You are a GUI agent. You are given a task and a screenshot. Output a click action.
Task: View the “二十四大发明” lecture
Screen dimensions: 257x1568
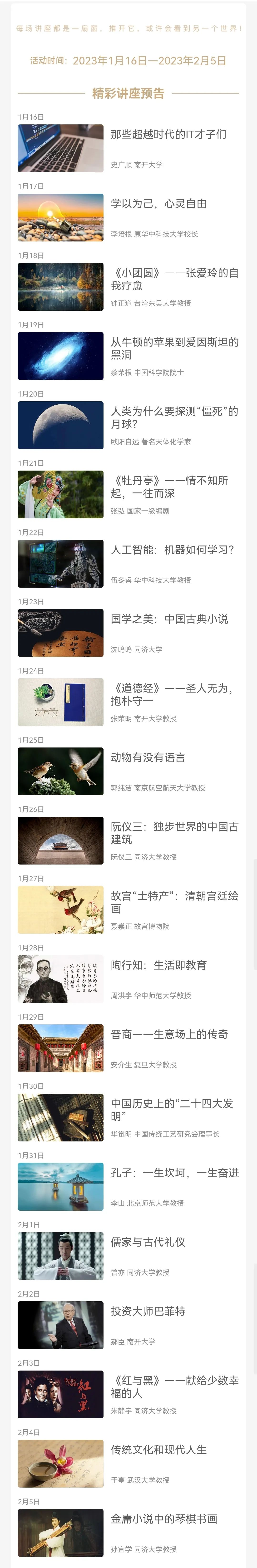[x=172, y=1110]
